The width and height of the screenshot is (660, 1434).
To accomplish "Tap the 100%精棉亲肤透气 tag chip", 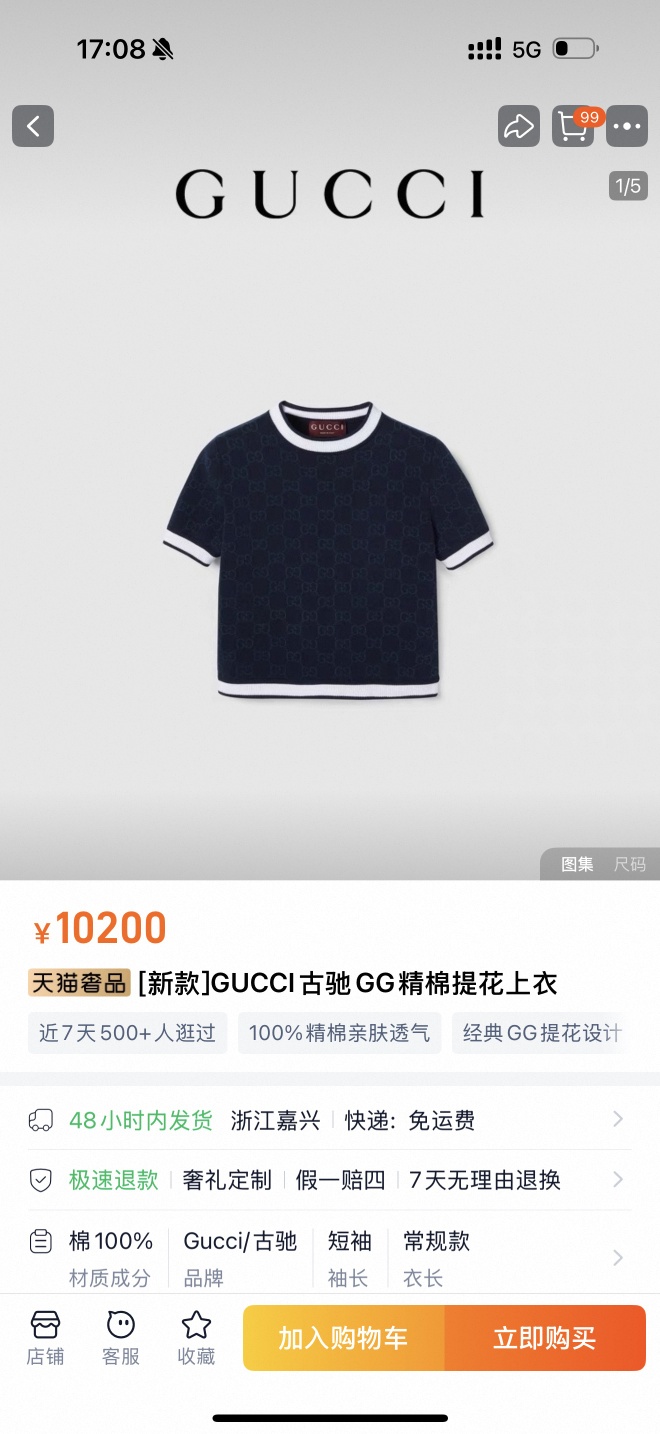I will (x=339, y=1033).
